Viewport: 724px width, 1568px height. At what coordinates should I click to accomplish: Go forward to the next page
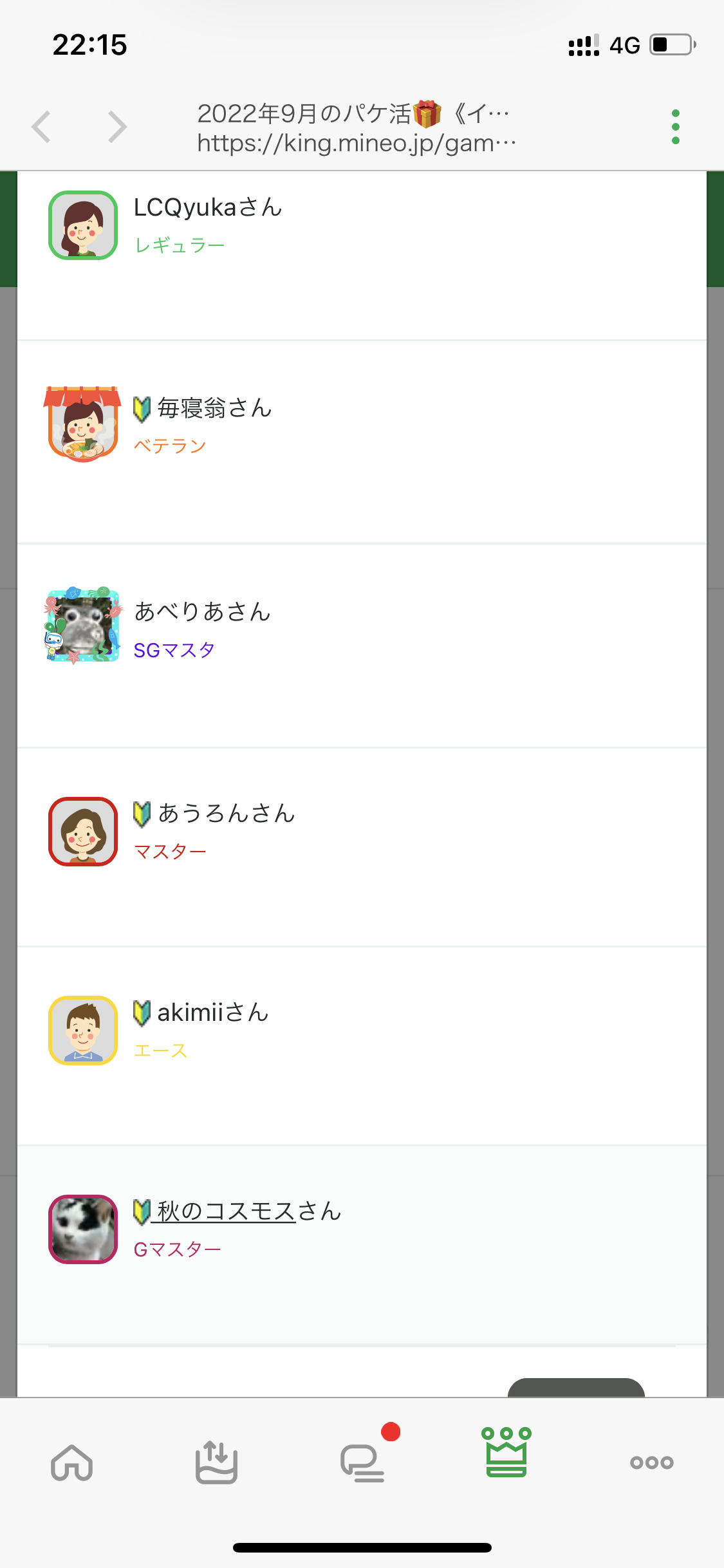[117, 126]
